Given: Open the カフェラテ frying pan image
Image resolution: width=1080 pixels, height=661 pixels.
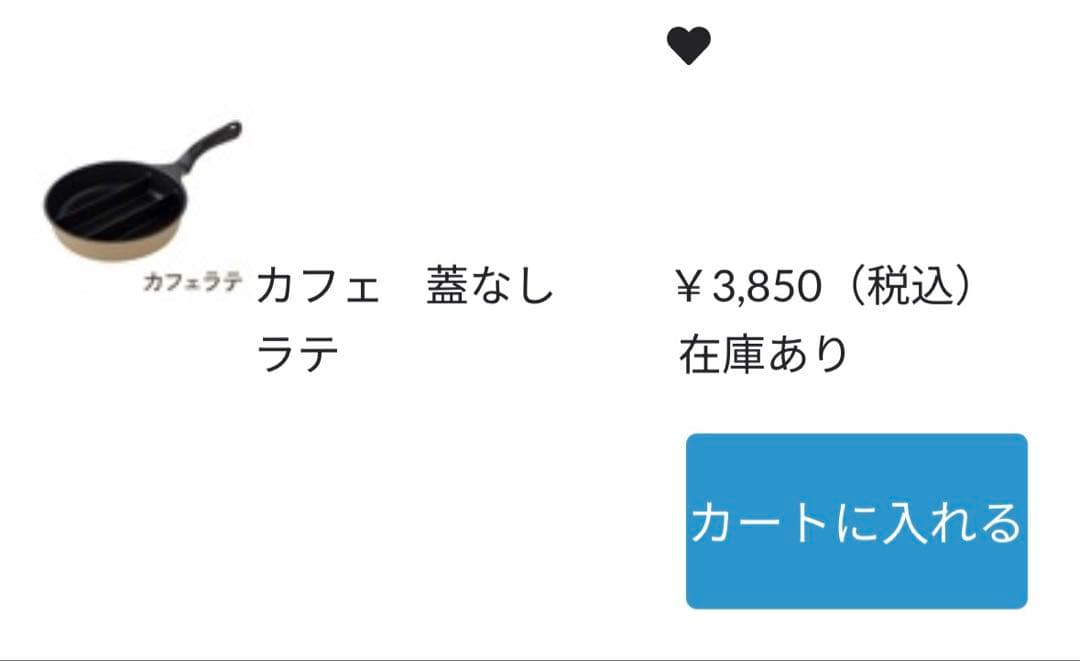Looking at the screenshot, I should tap(141, 203).
